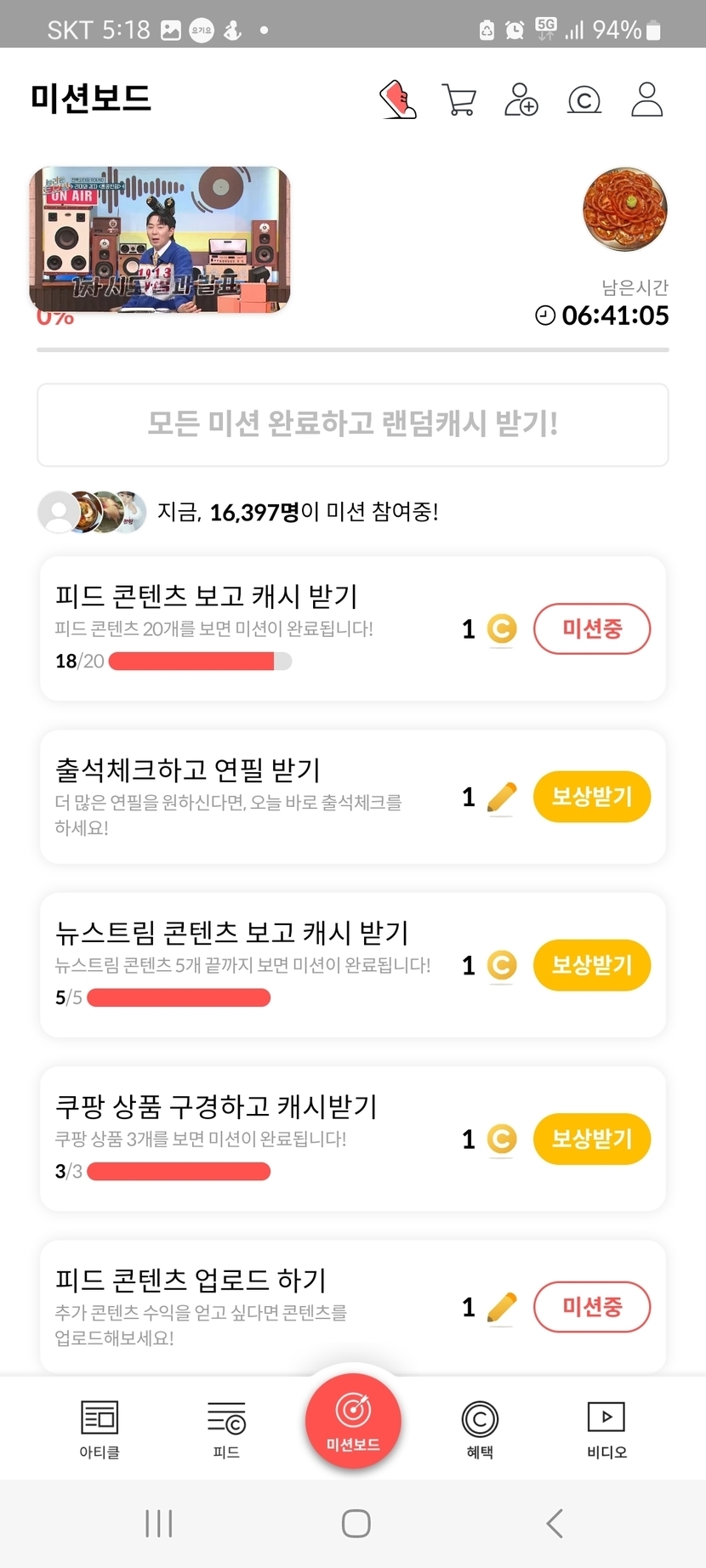Image resolution: width=706 pixels, height=1568 pixels.
Task: Tap the invite friend icon
Action: pyautogui.click(x=521, y=99)
